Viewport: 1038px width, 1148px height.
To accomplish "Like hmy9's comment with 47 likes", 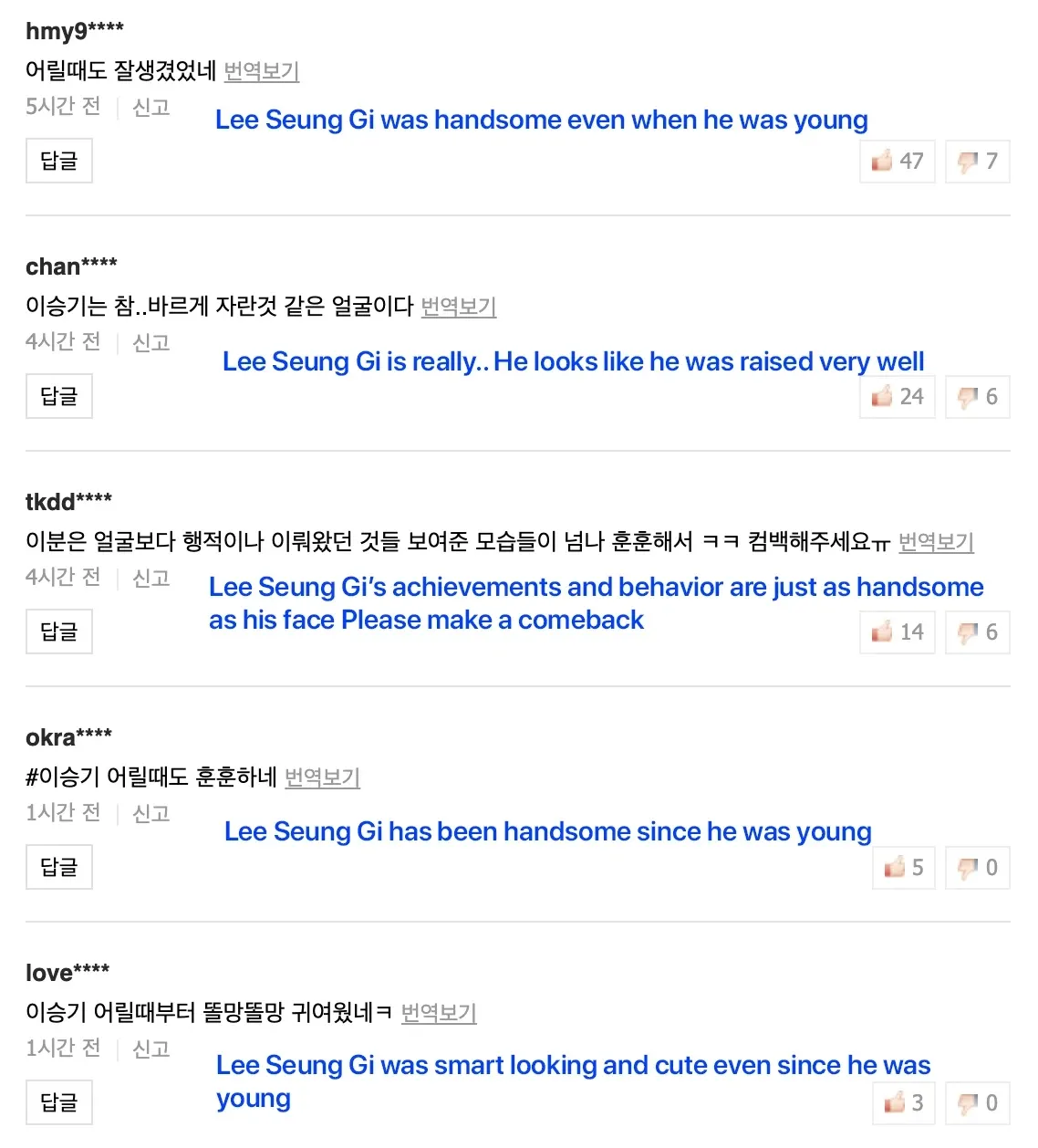I will click(897, 162).
